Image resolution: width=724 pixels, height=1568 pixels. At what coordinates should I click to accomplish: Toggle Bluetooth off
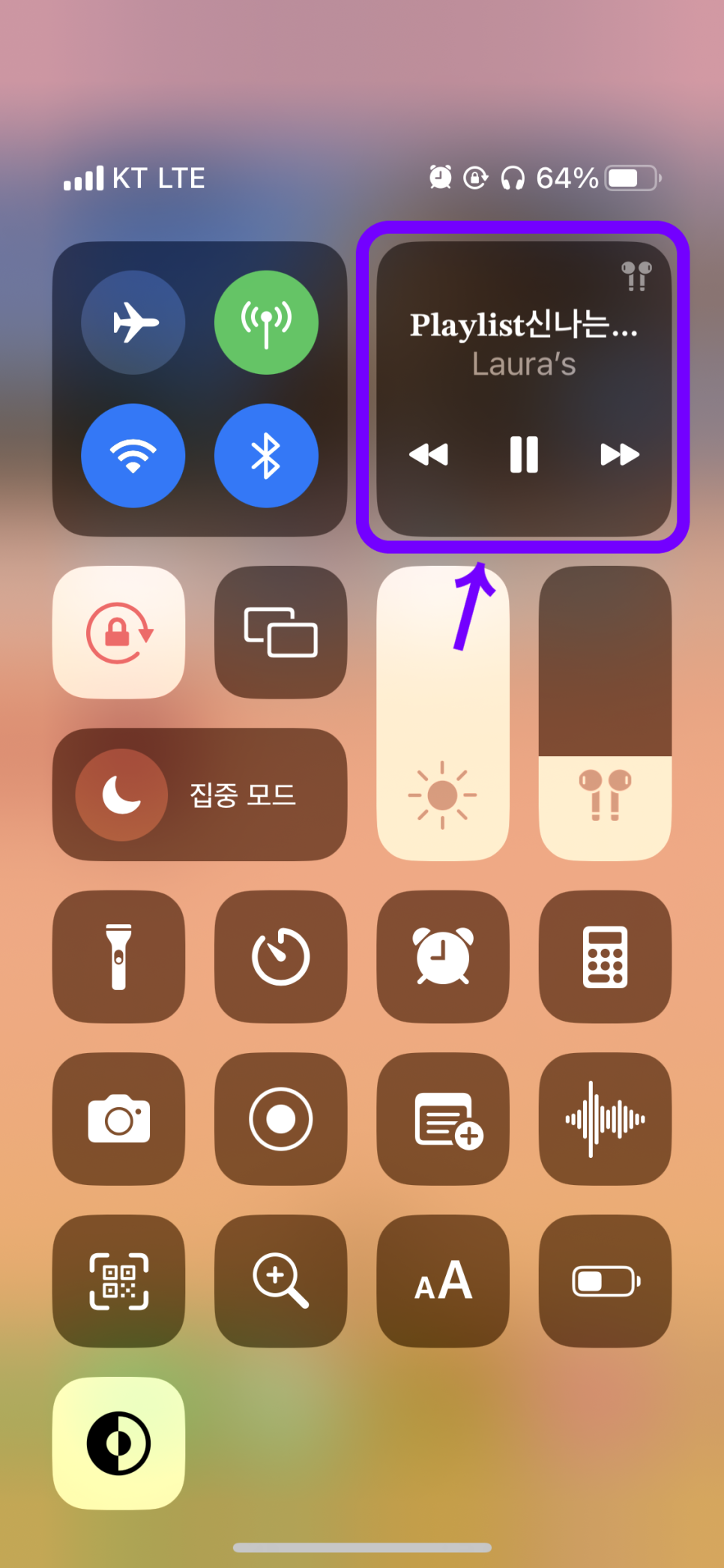tap(266, 456)
